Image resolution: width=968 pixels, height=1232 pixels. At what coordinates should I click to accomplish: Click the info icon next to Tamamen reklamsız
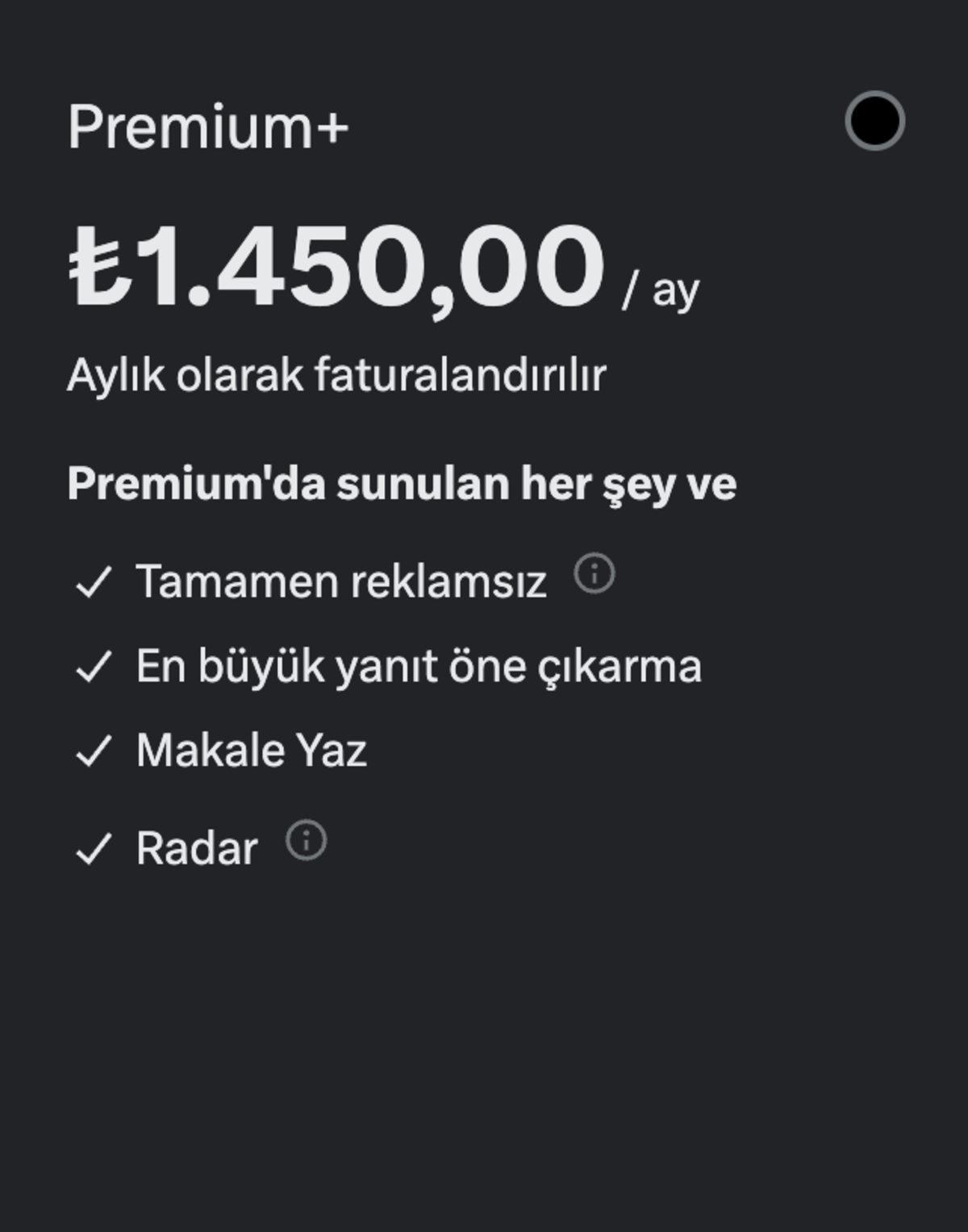coord(595,576)
